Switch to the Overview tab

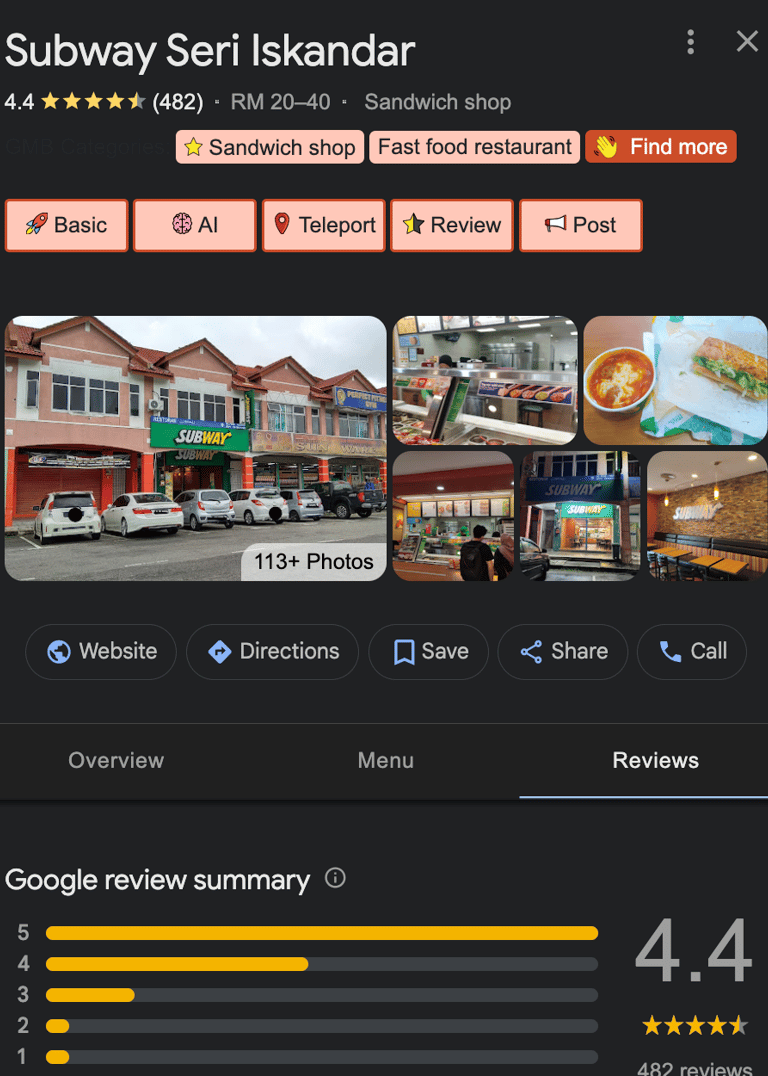[x=116, y=761]
